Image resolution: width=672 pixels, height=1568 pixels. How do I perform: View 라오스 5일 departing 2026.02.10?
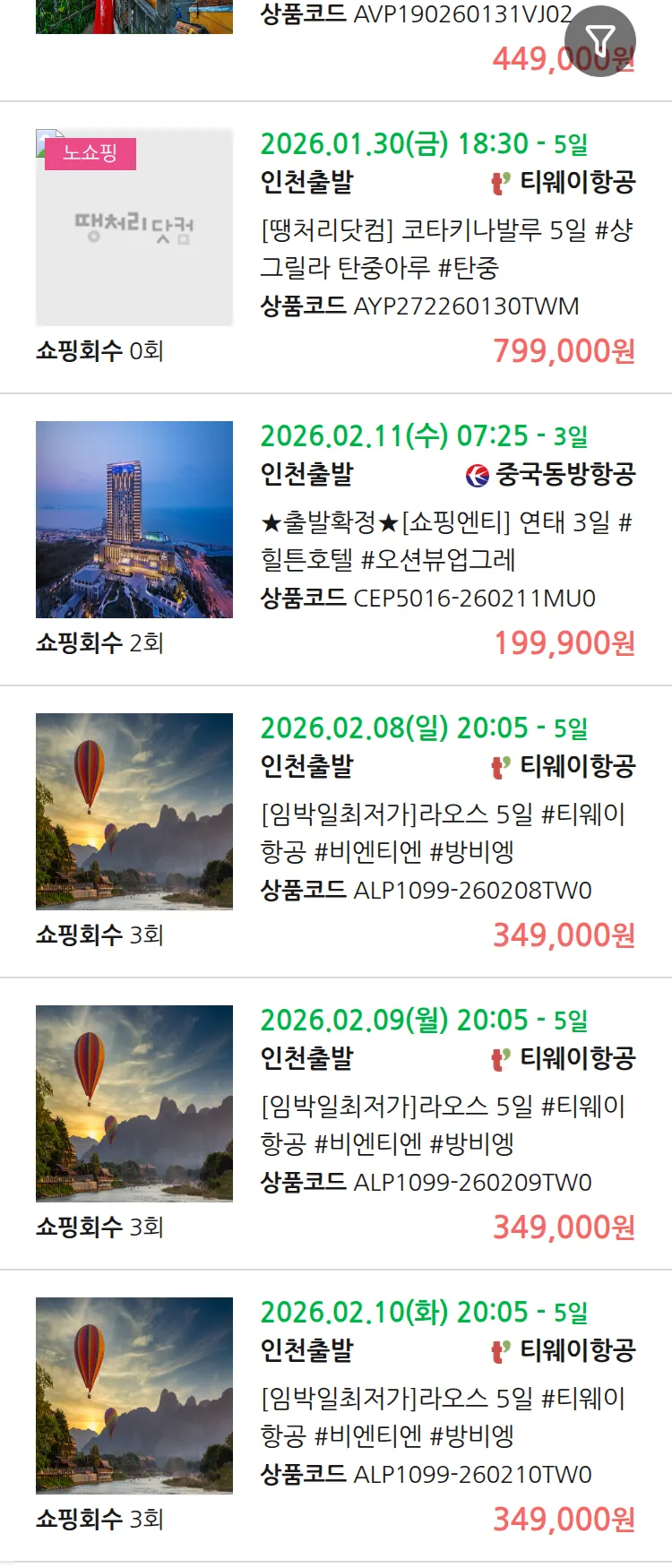(446, 1417)
